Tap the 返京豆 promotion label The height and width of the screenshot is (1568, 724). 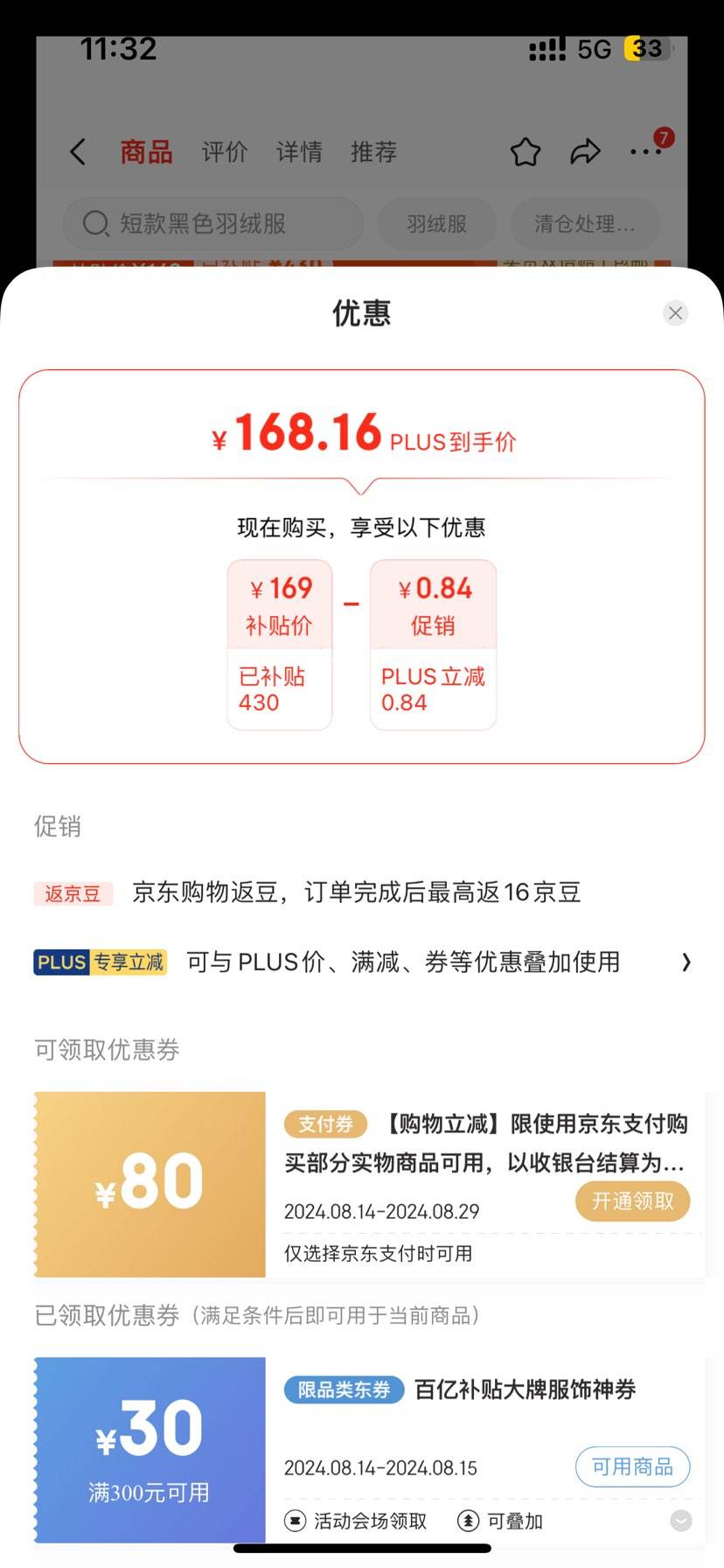[73, 892]
